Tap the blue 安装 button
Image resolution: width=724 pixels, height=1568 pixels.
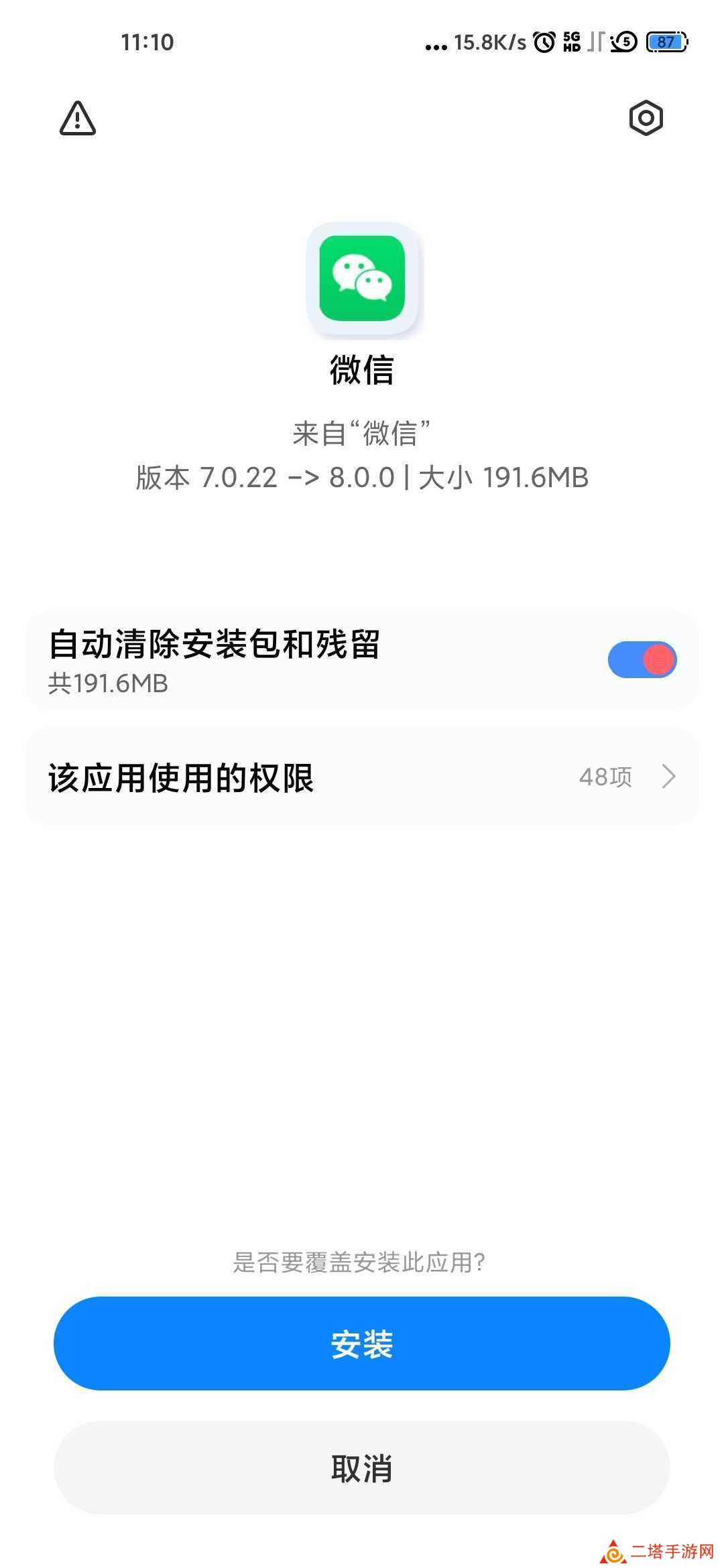tap(362, 1344)
